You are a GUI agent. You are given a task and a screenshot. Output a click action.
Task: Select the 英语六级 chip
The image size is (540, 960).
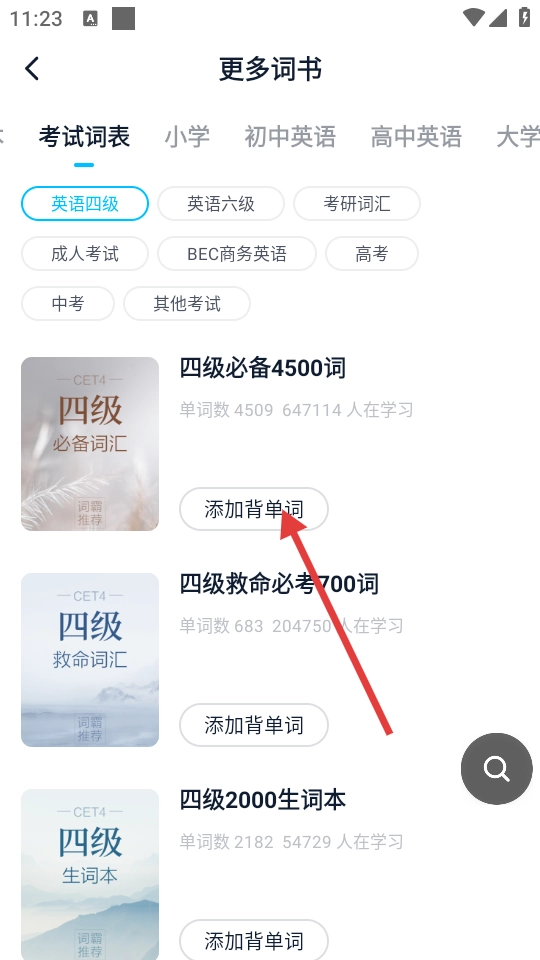(221, 203)
